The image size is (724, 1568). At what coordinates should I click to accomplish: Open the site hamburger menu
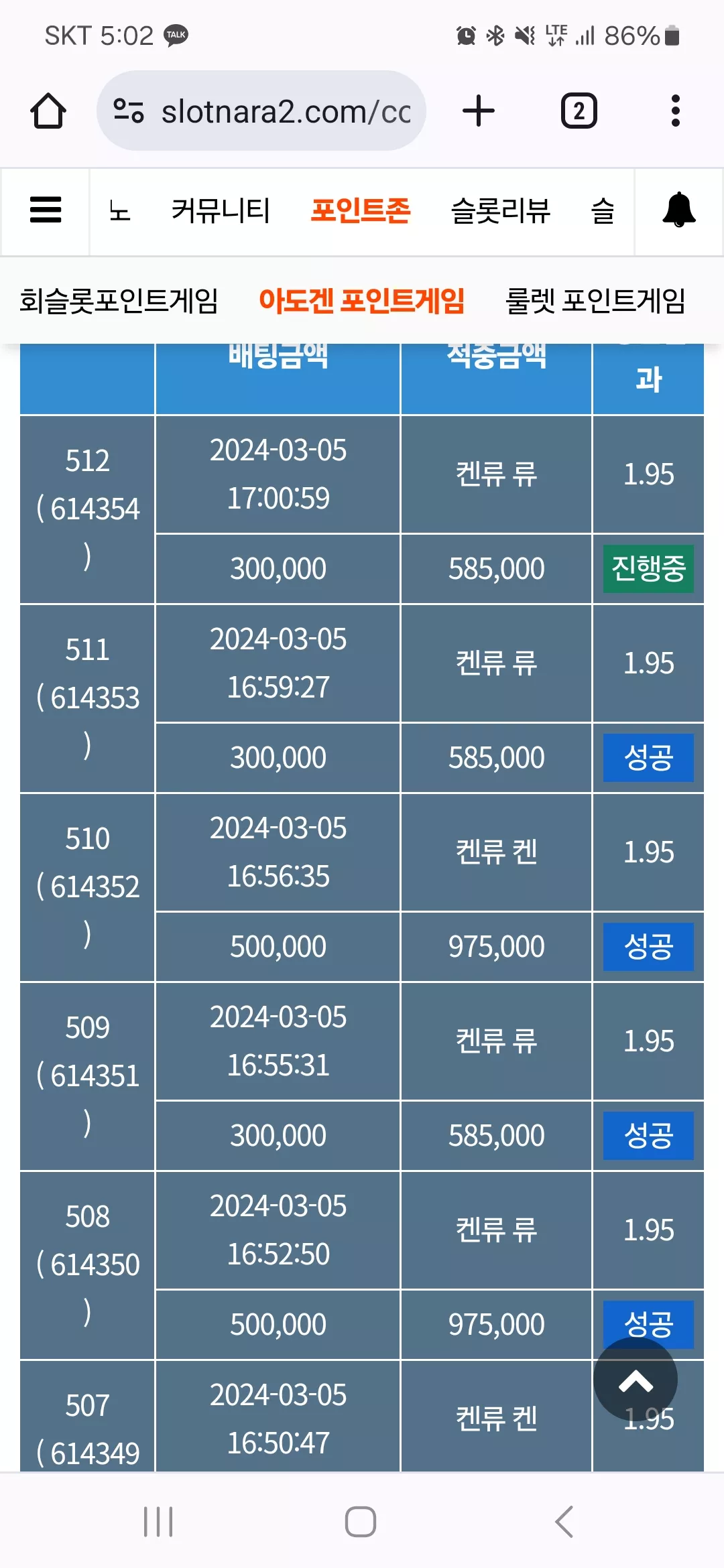pyautogui.click(x=46, y=210)
